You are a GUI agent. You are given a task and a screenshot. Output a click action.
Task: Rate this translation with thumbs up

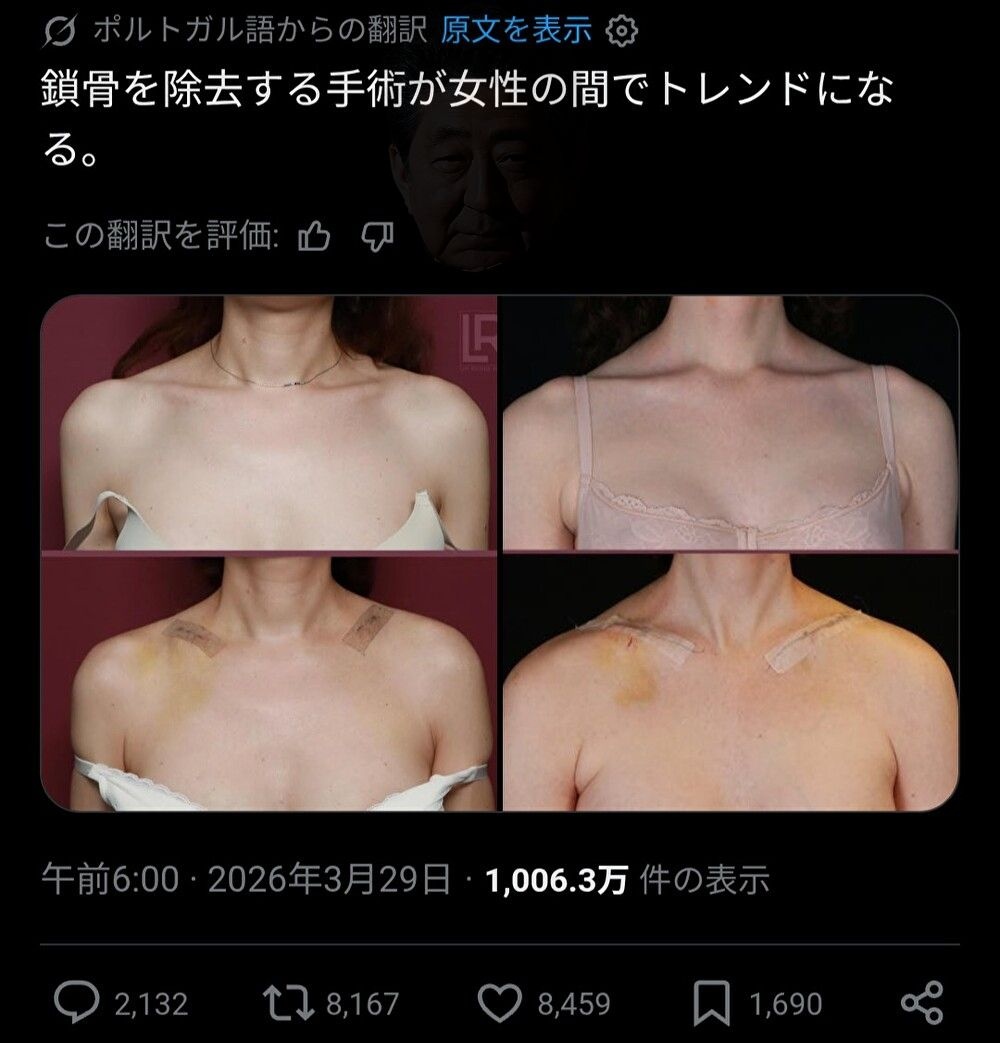tap(316, 236)
